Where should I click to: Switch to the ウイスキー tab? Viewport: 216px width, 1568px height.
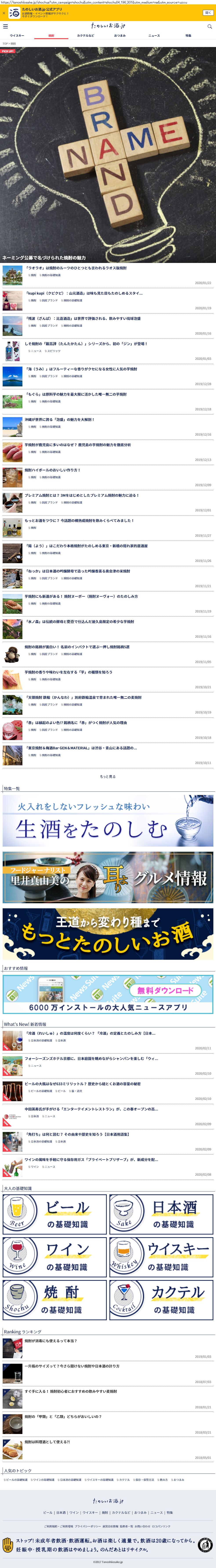point(17,36)
